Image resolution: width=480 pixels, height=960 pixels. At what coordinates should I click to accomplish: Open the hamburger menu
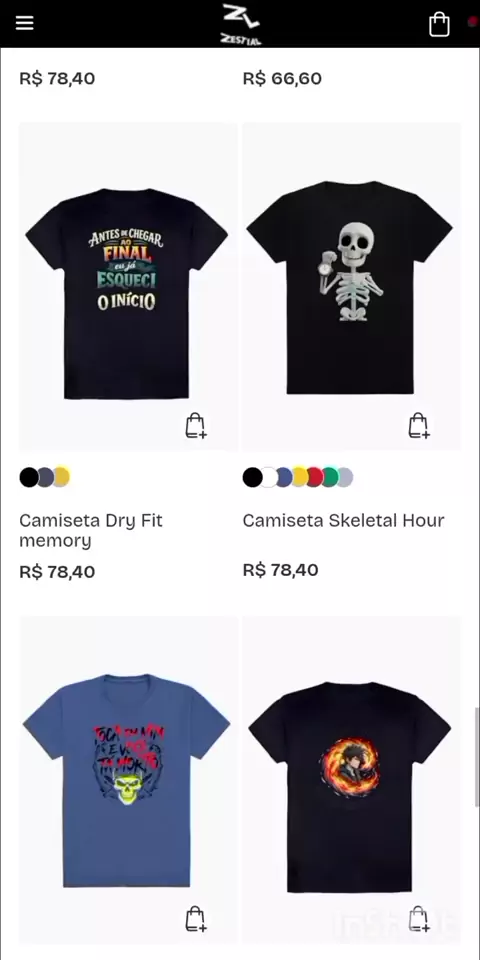click(24, 23)
